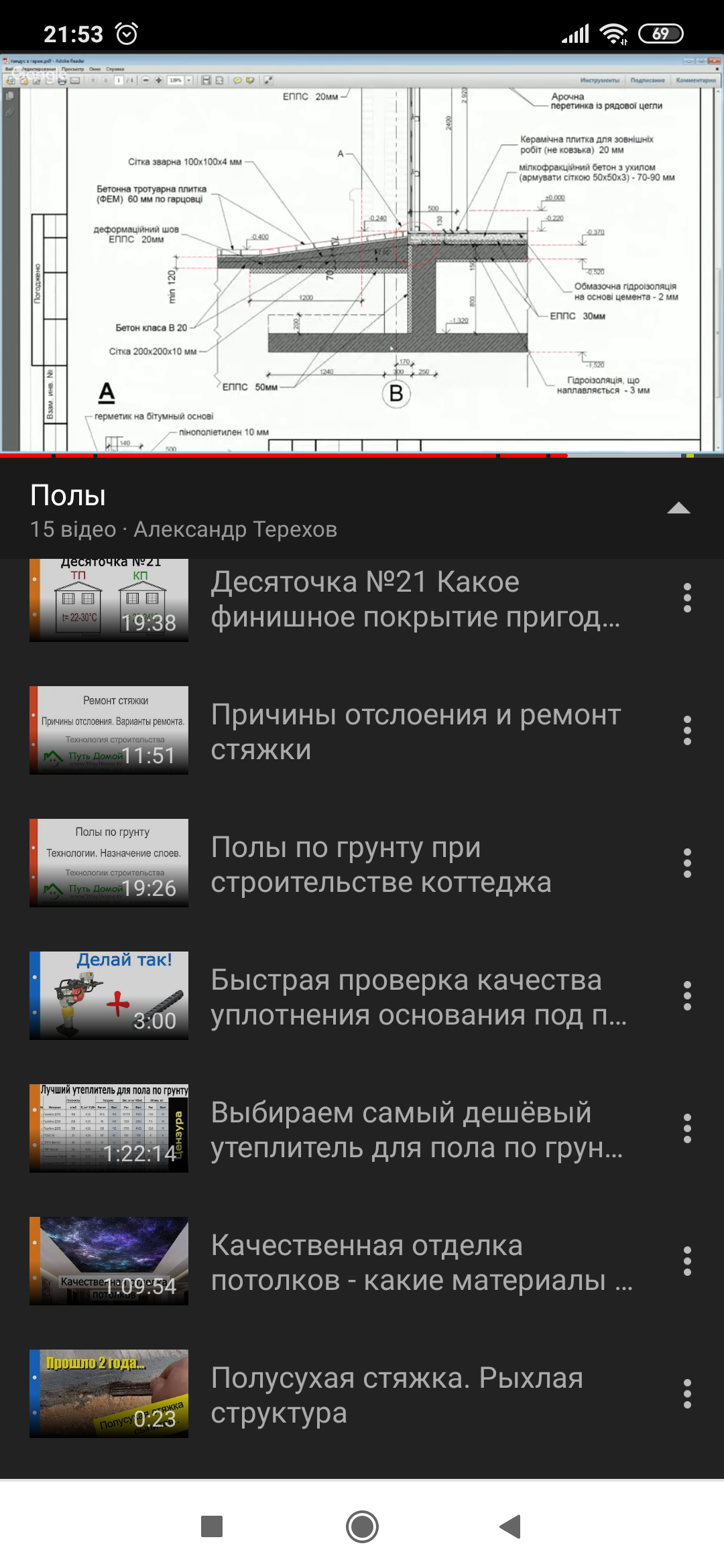This screenshot has width=724, height=1568.
Task: Open options for Выбираем самый дешёвый утеплитель
Action: click(687, 1128)
